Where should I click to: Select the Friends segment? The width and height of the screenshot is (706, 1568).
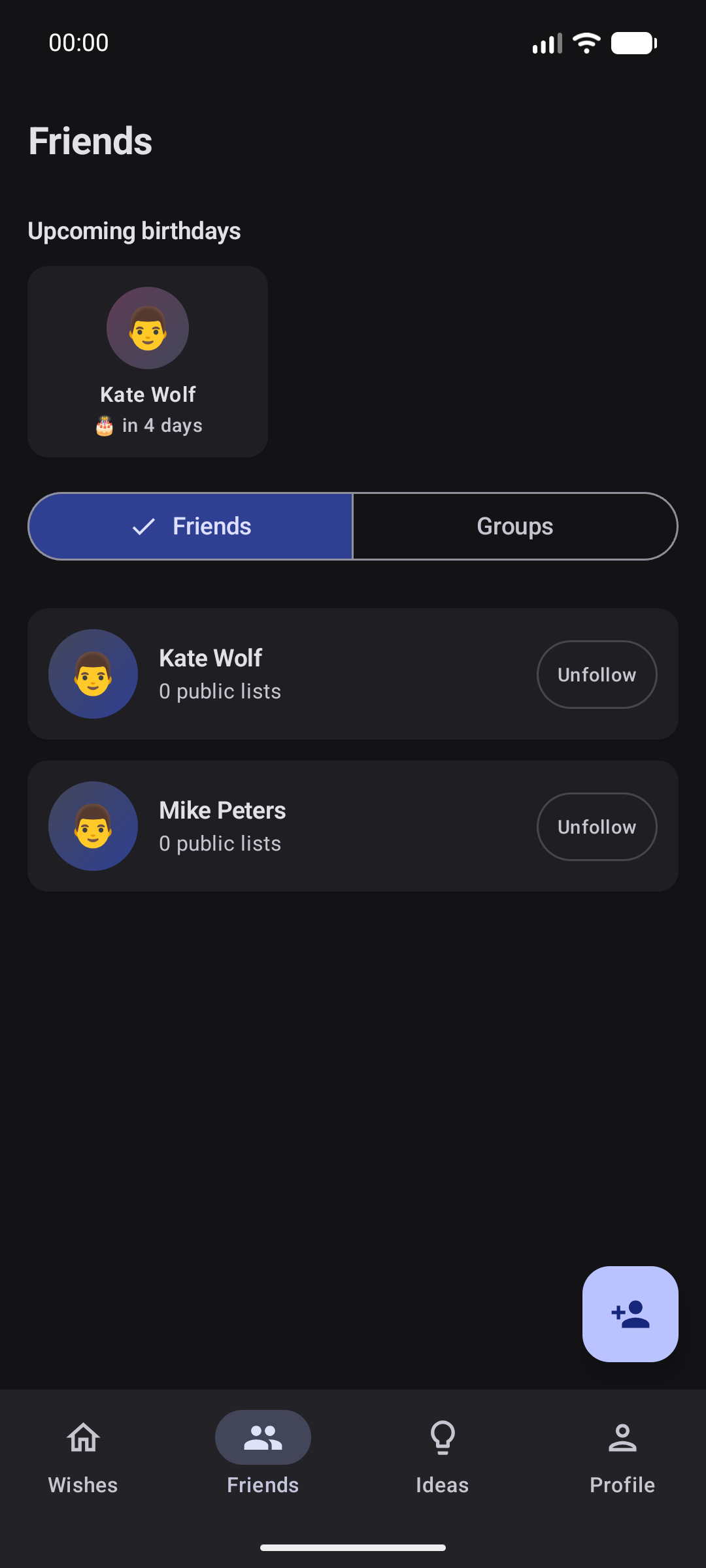pyautogui.click(x=191, y=527)
